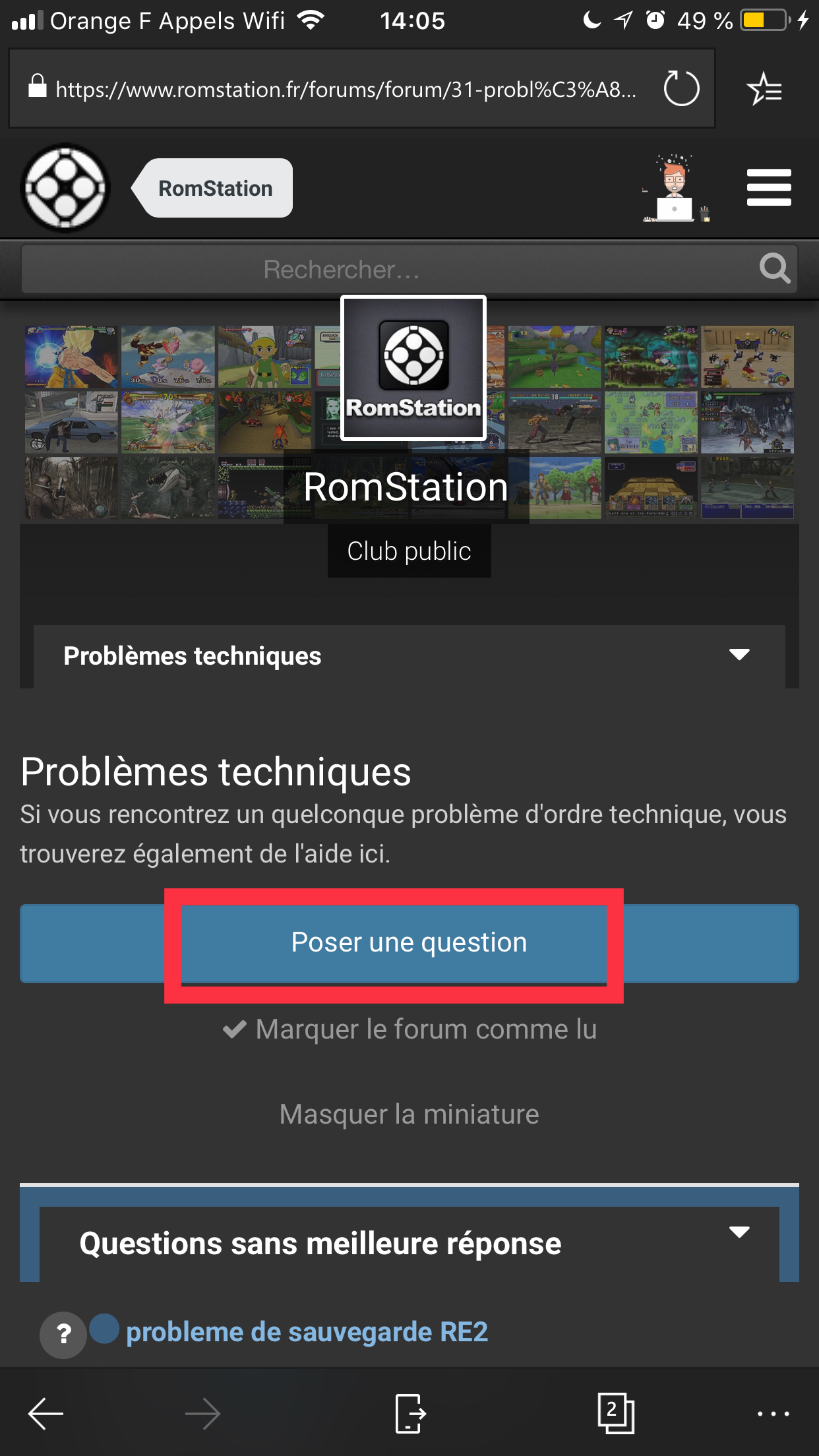Open the topic probleme de sauvegarde RE2
The image size is (819, 1456).
coord(307,1332)
